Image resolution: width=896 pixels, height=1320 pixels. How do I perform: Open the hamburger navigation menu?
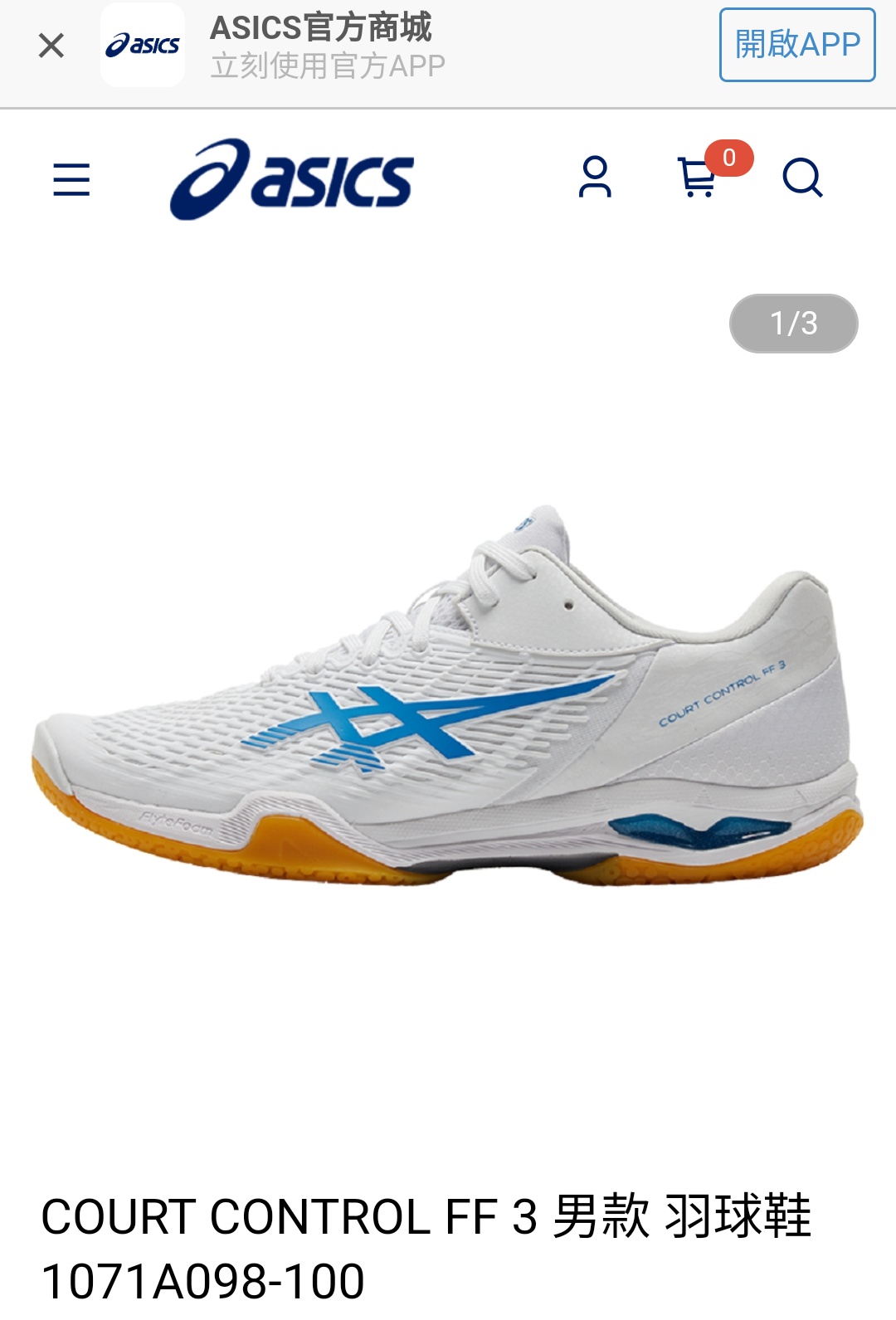click(71, 179)
